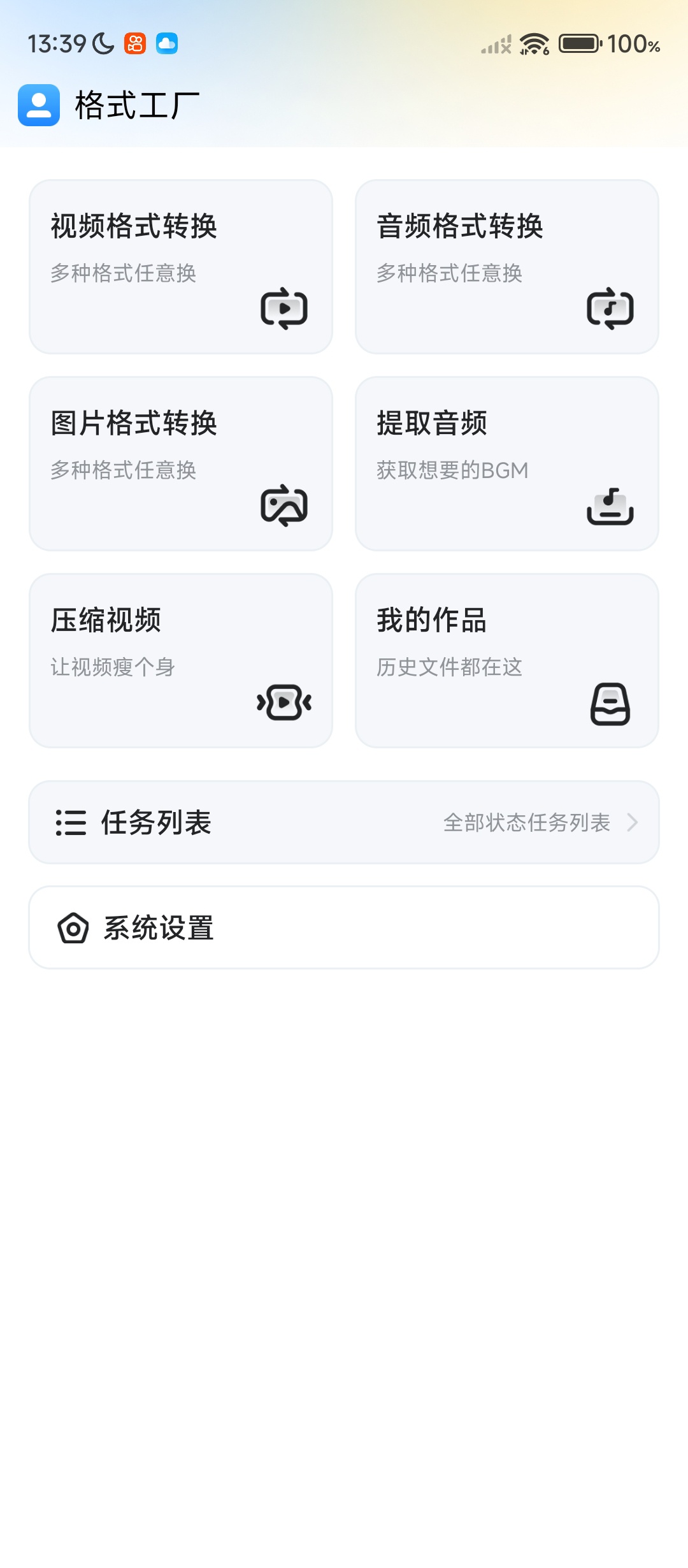Image resolution: width=688 pixels, height=1568 pixels.
Task: Select the 图片格式转换 card
Action: [x=181, y=463]
